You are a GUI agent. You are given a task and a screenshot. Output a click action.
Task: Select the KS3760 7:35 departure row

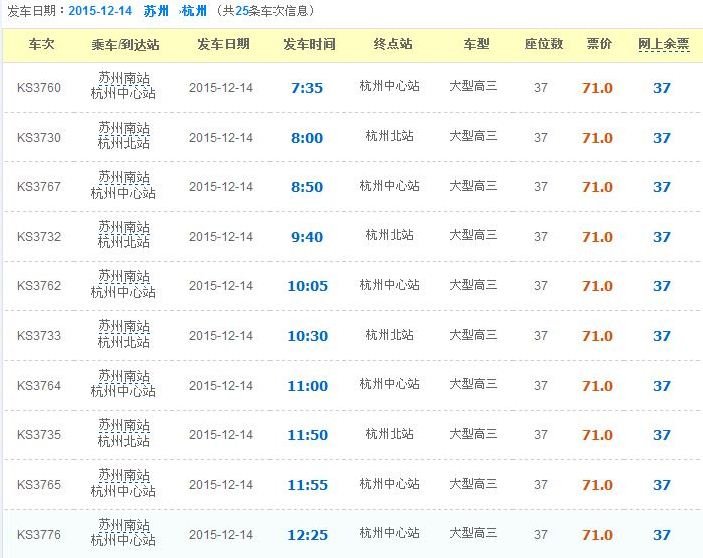point(351,88)
